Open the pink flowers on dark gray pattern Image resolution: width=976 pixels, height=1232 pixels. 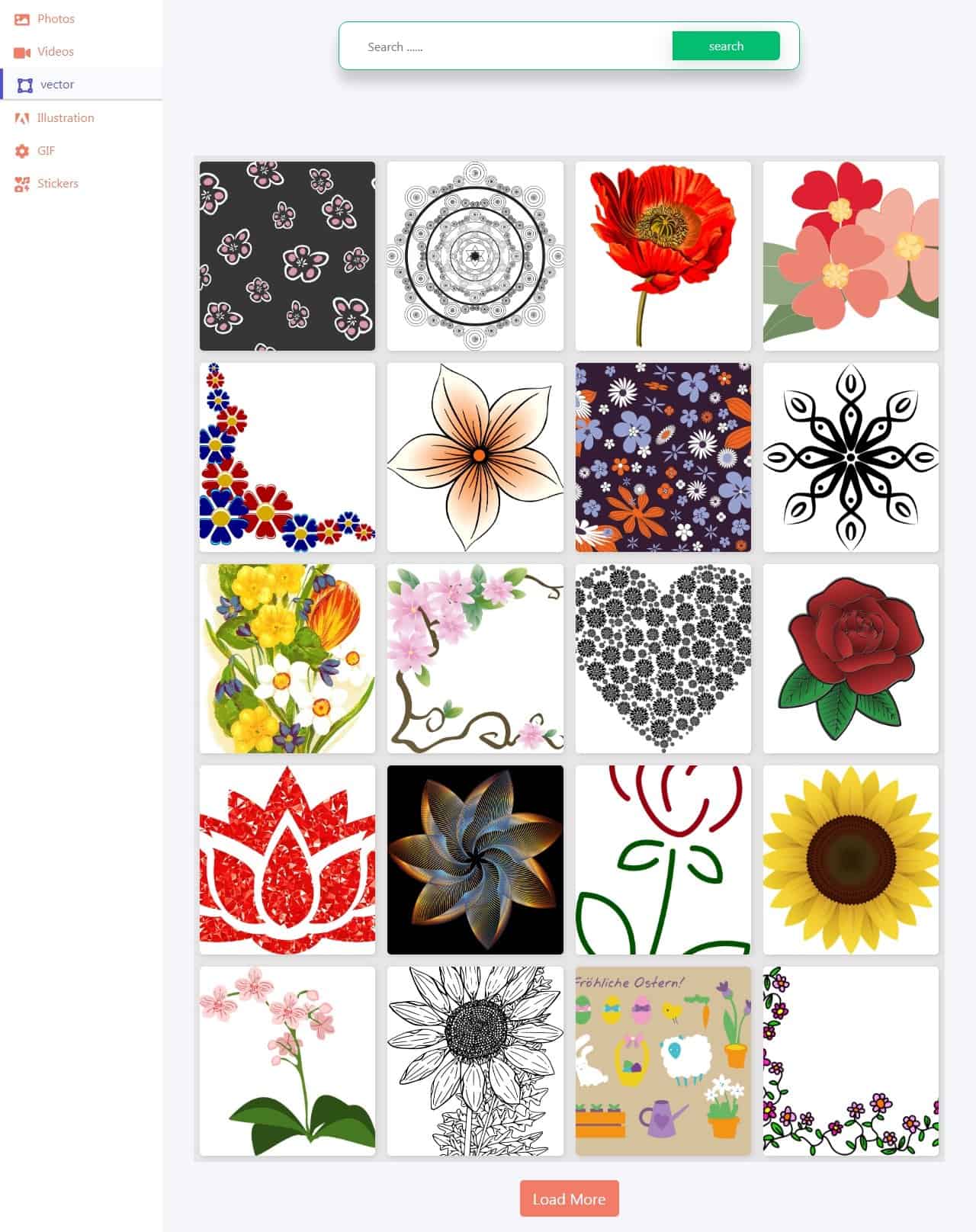287,256
